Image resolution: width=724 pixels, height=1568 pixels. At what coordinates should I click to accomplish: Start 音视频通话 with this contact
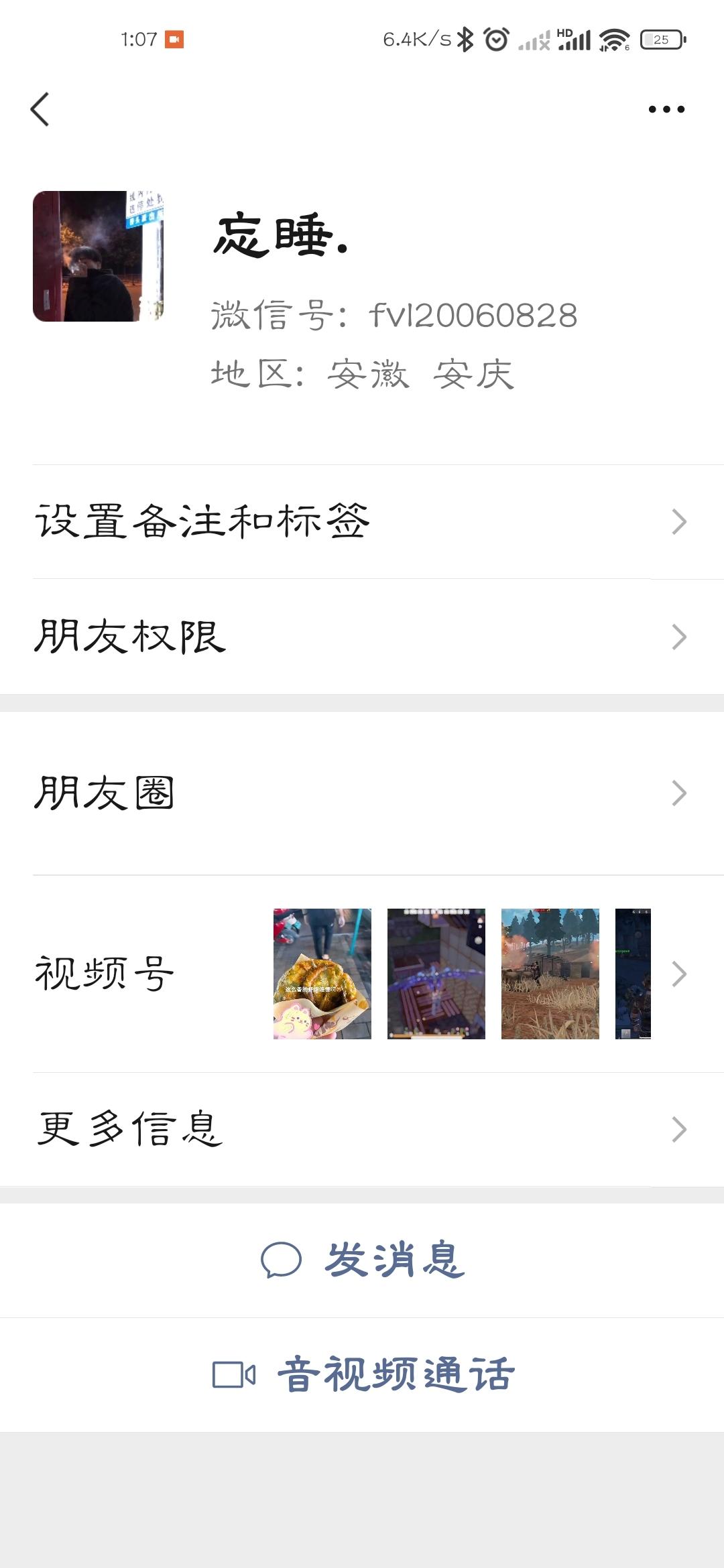pos(362,1375)
